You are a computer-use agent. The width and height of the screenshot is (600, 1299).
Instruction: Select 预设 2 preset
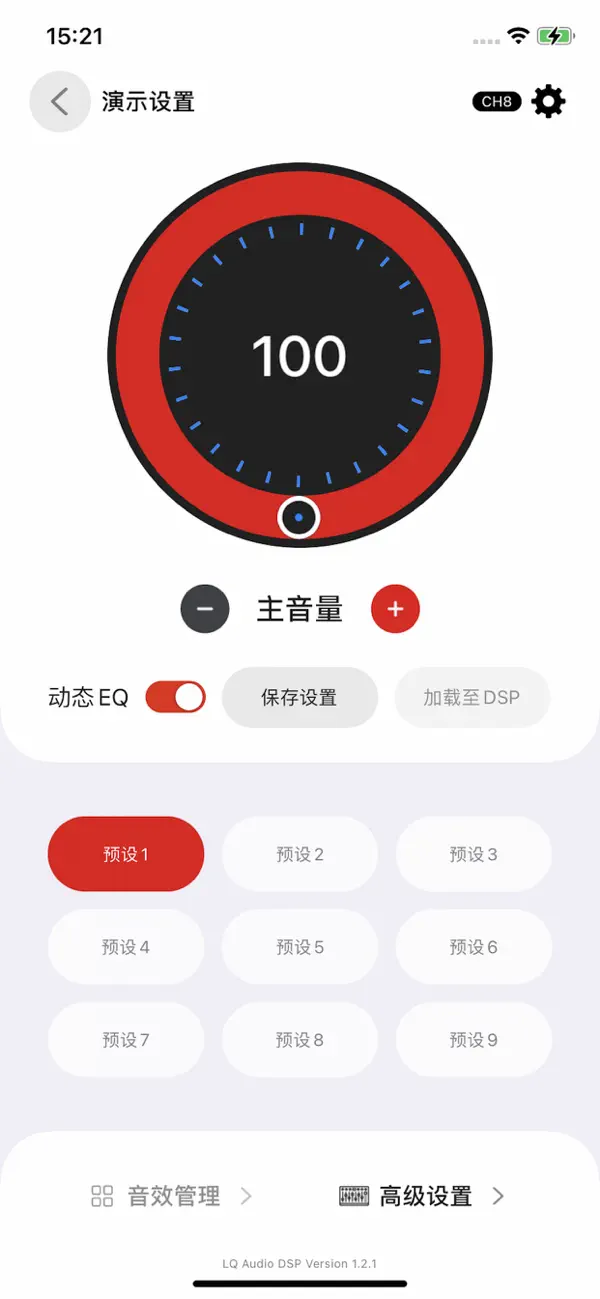pyautogui.click(x=300, y=854)
